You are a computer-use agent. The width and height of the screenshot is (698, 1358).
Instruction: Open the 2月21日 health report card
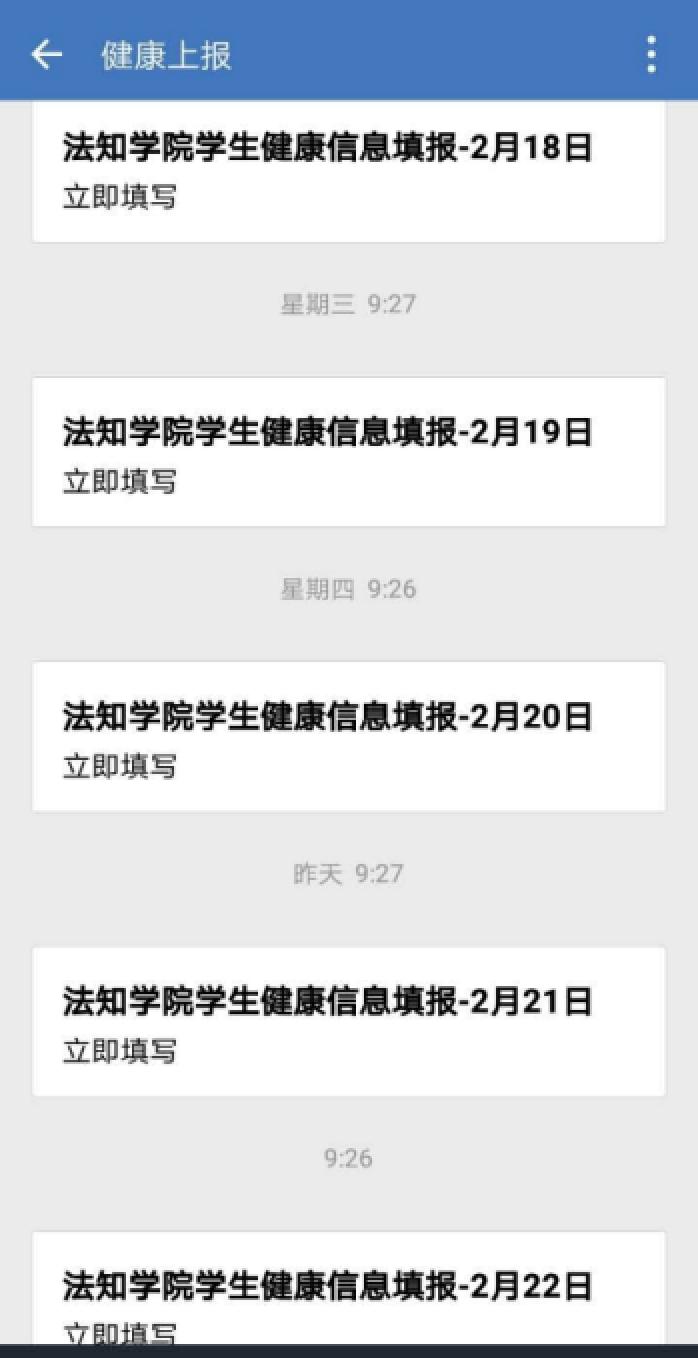348,1021
